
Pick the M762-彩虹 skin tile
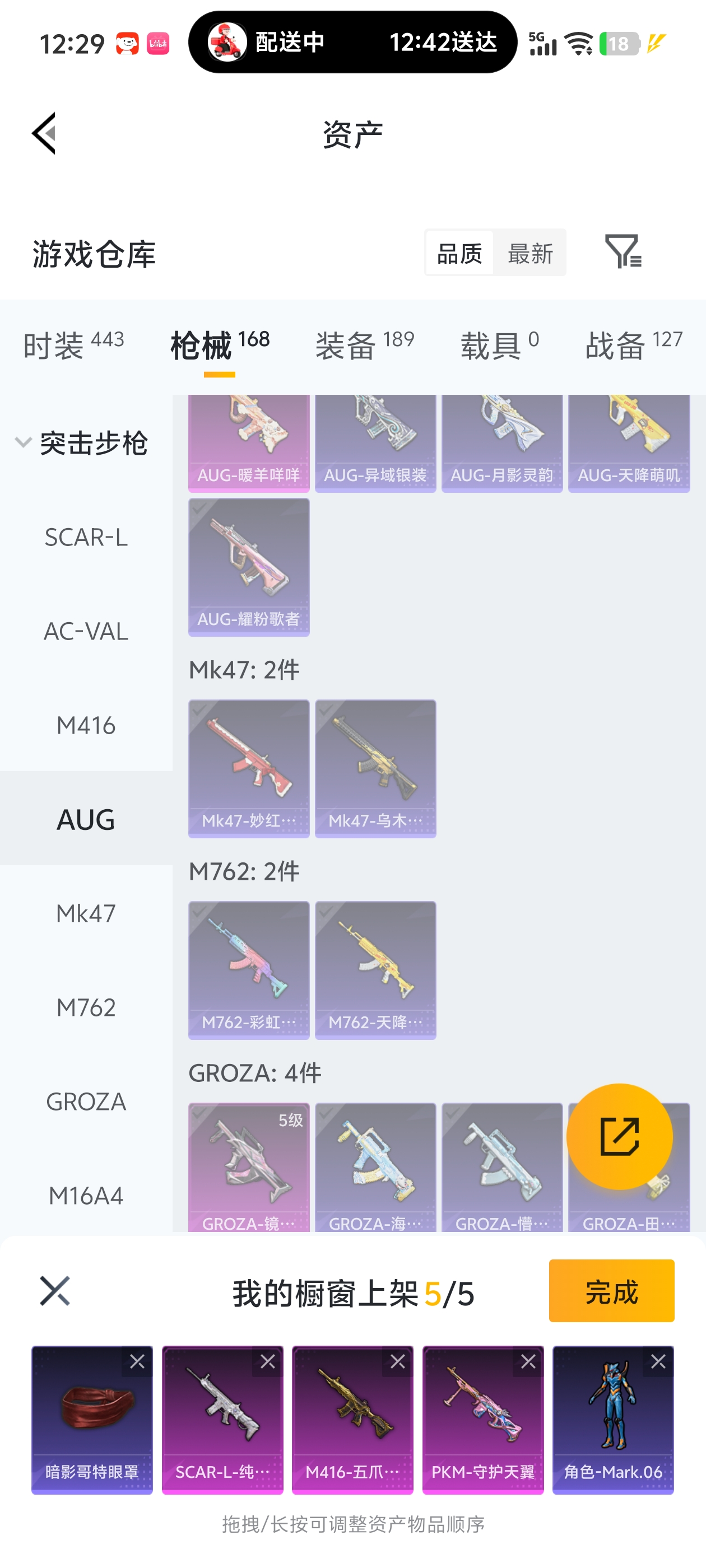coord(249,970)
